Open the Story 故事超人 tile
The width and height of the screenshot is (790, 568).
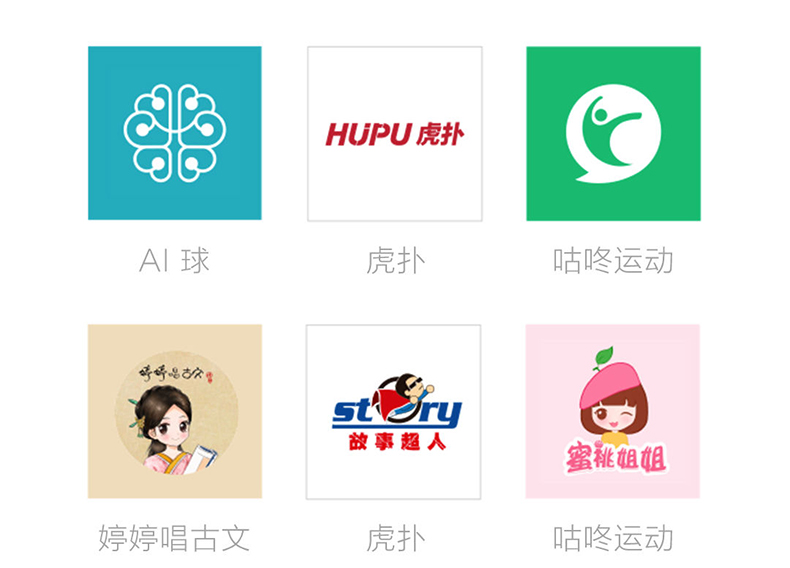point(394,411)
